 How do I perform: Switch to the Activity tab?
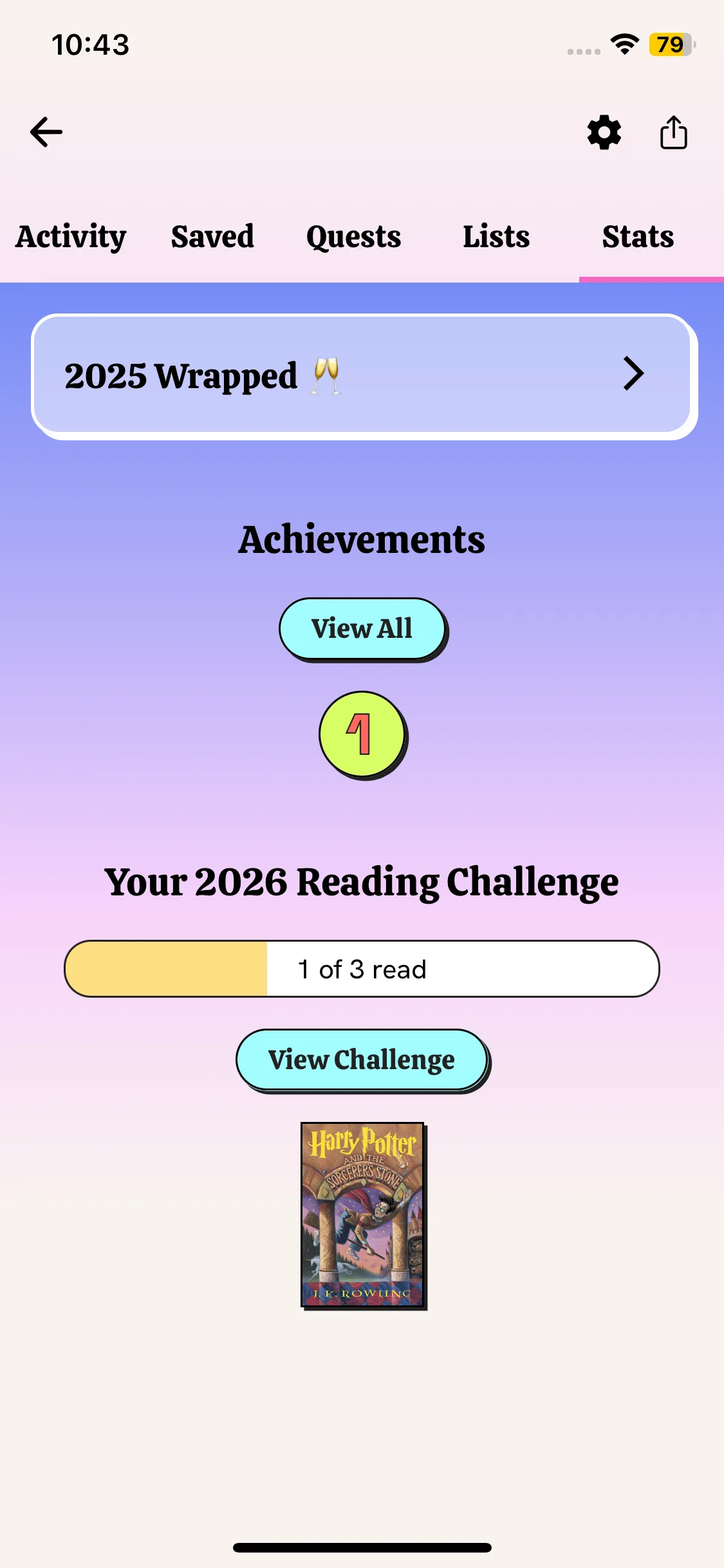tap(71, 237)
